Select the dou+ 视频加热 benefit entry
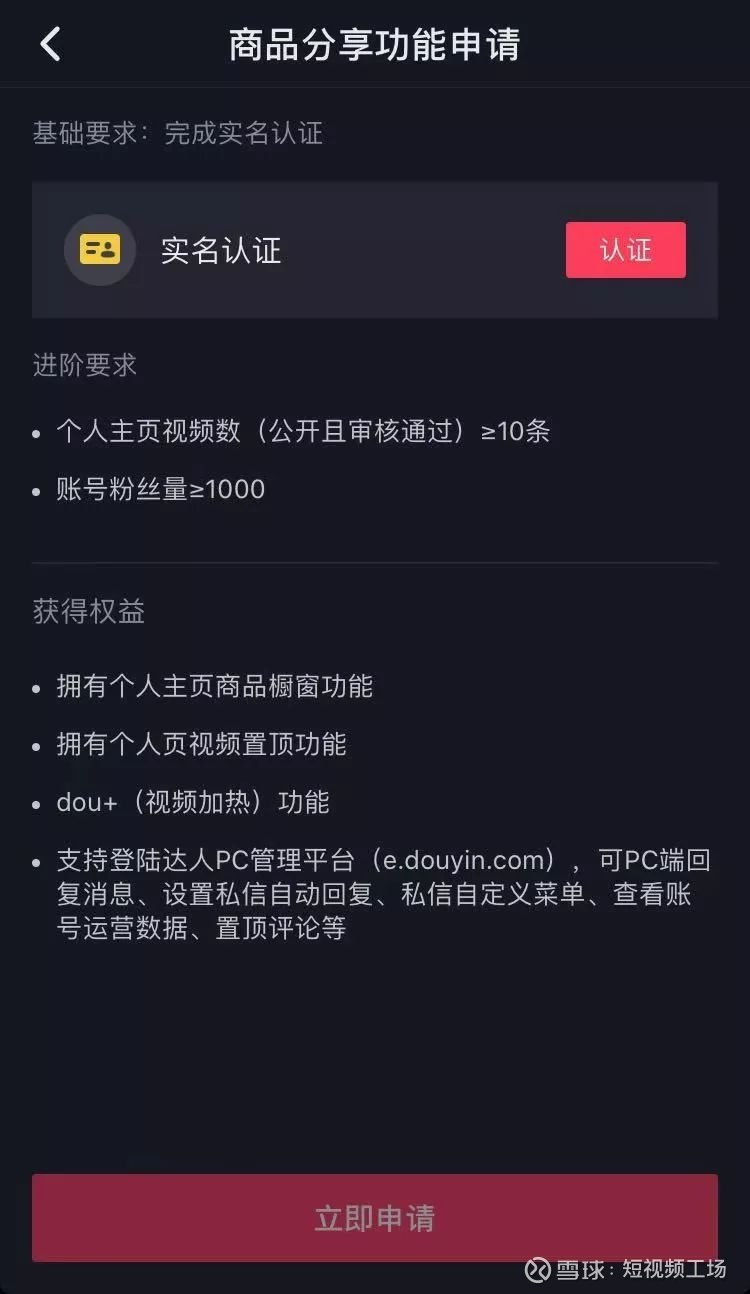The image size is (750, 1294). pos(196,802)
